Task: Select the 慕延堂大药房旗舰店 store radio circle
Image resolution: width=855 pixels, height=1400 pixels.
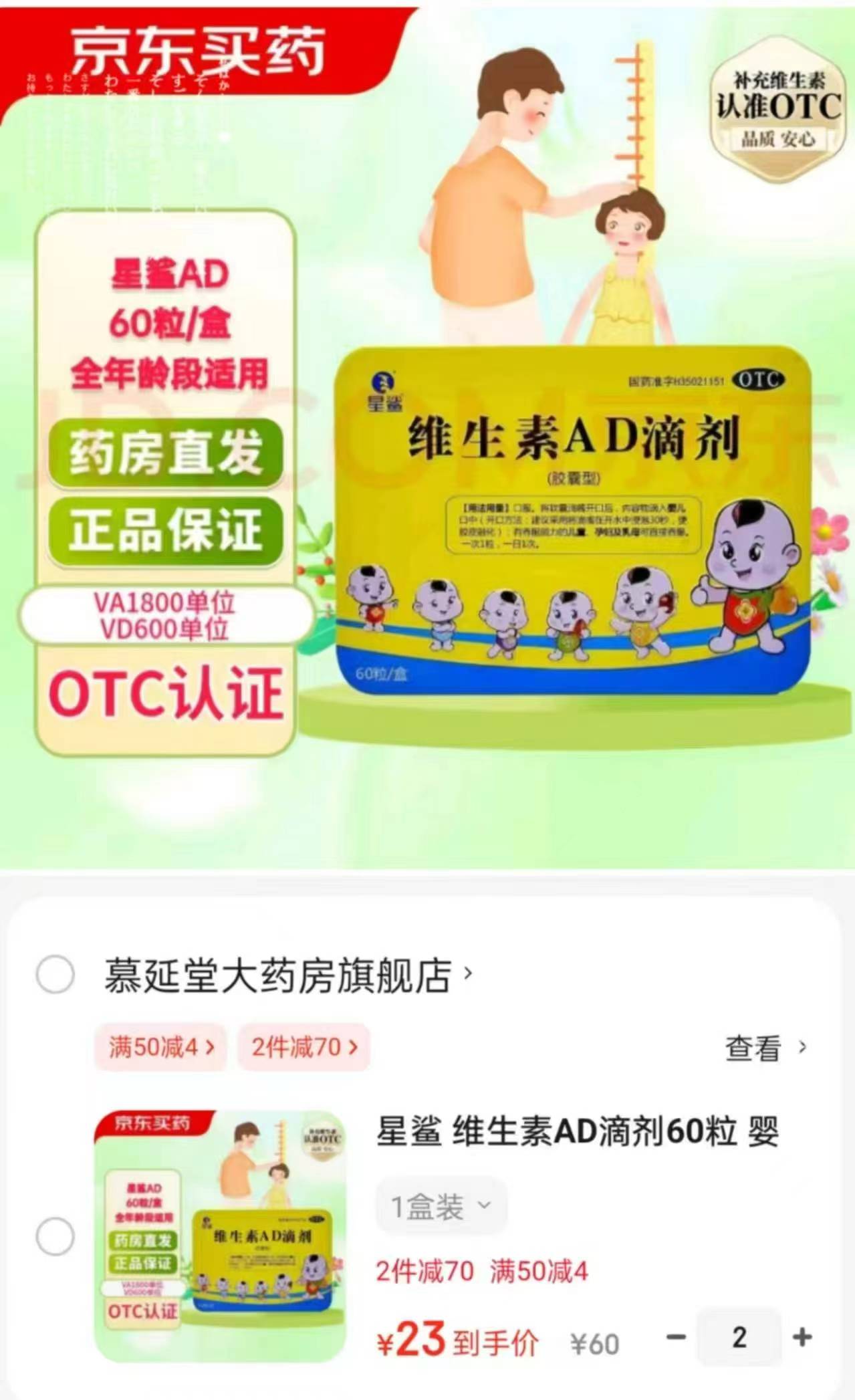Action: coord(57,974)
